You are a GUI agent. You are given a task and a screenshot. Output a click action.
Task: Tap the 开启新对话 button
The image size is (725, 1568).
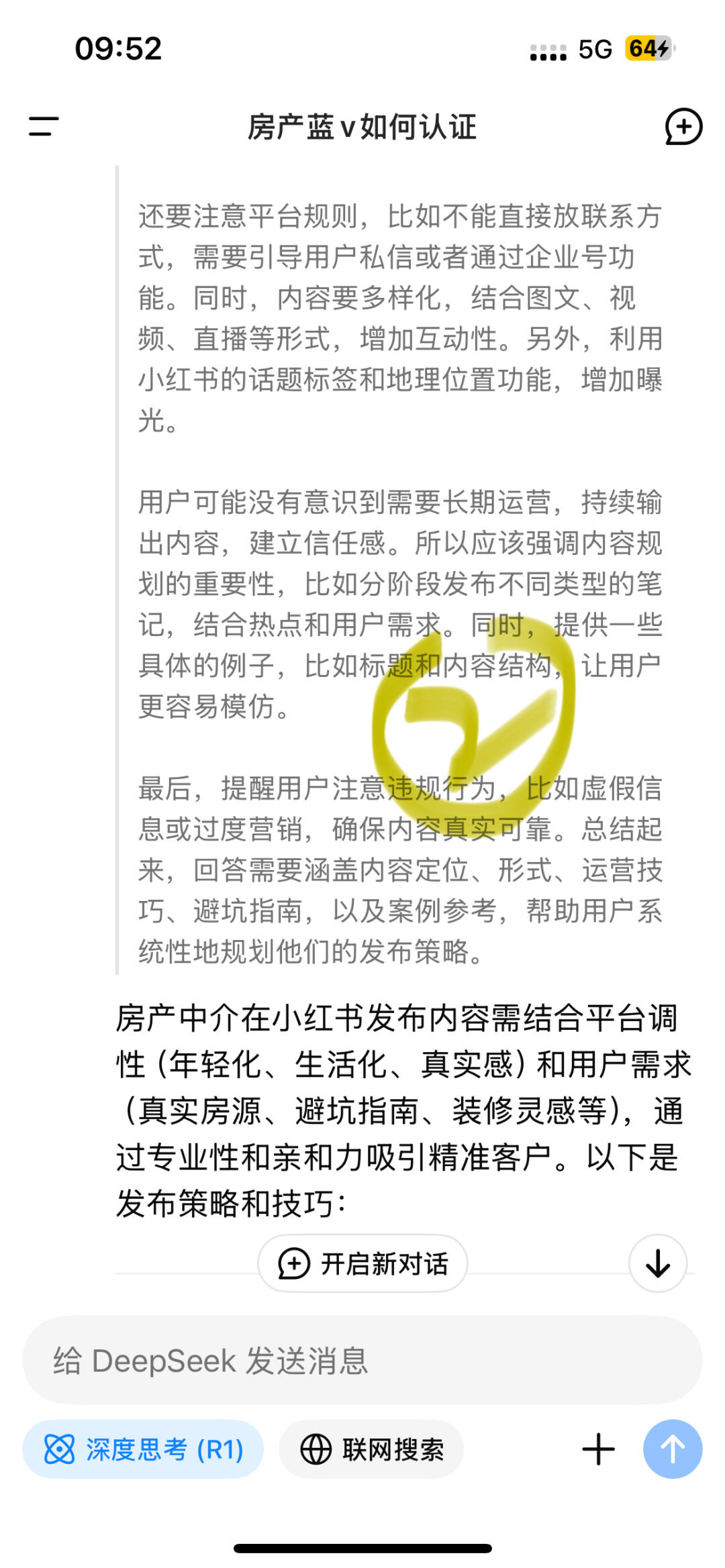tap(362, 1264)
